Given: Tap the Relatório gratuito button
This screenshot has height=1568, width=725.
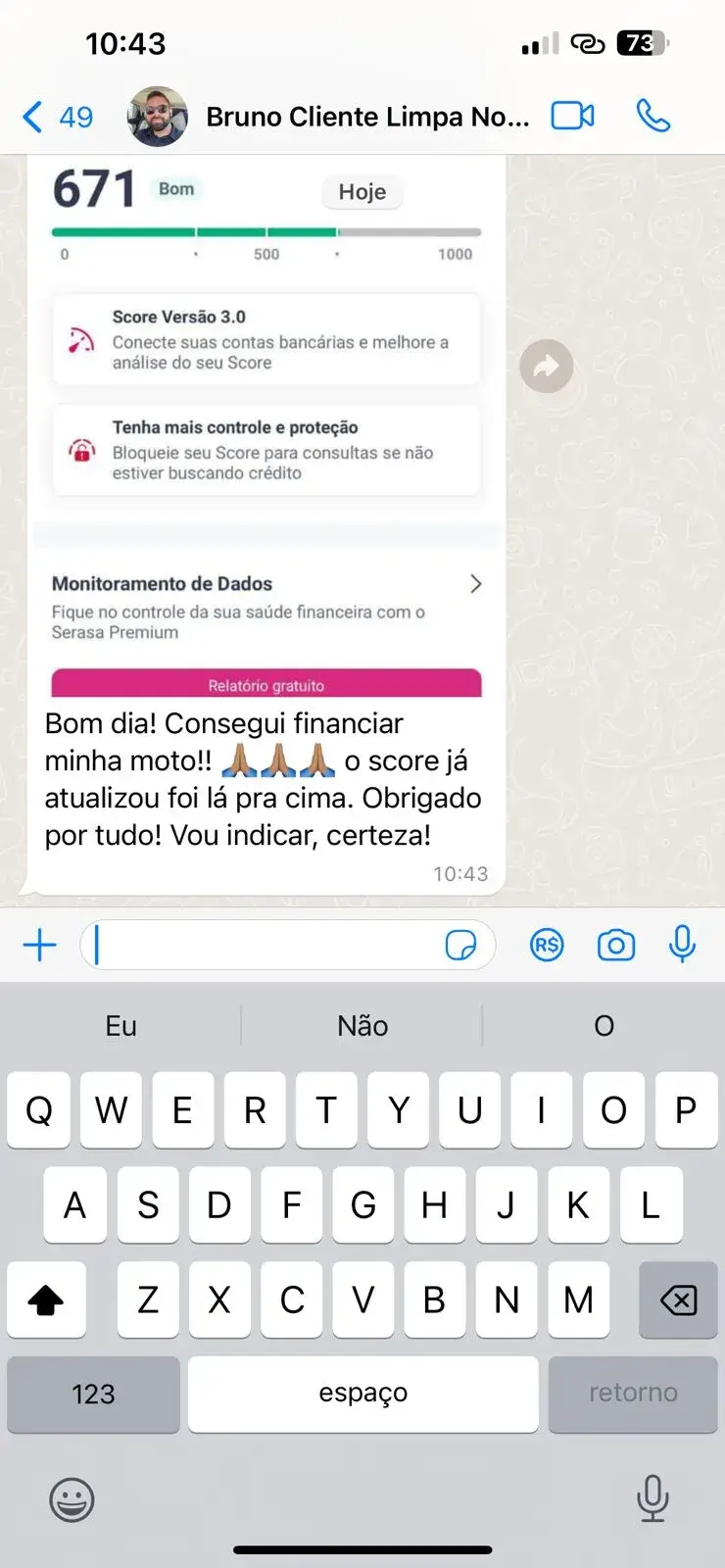Looking at the screenshot, I should point(266,684).
